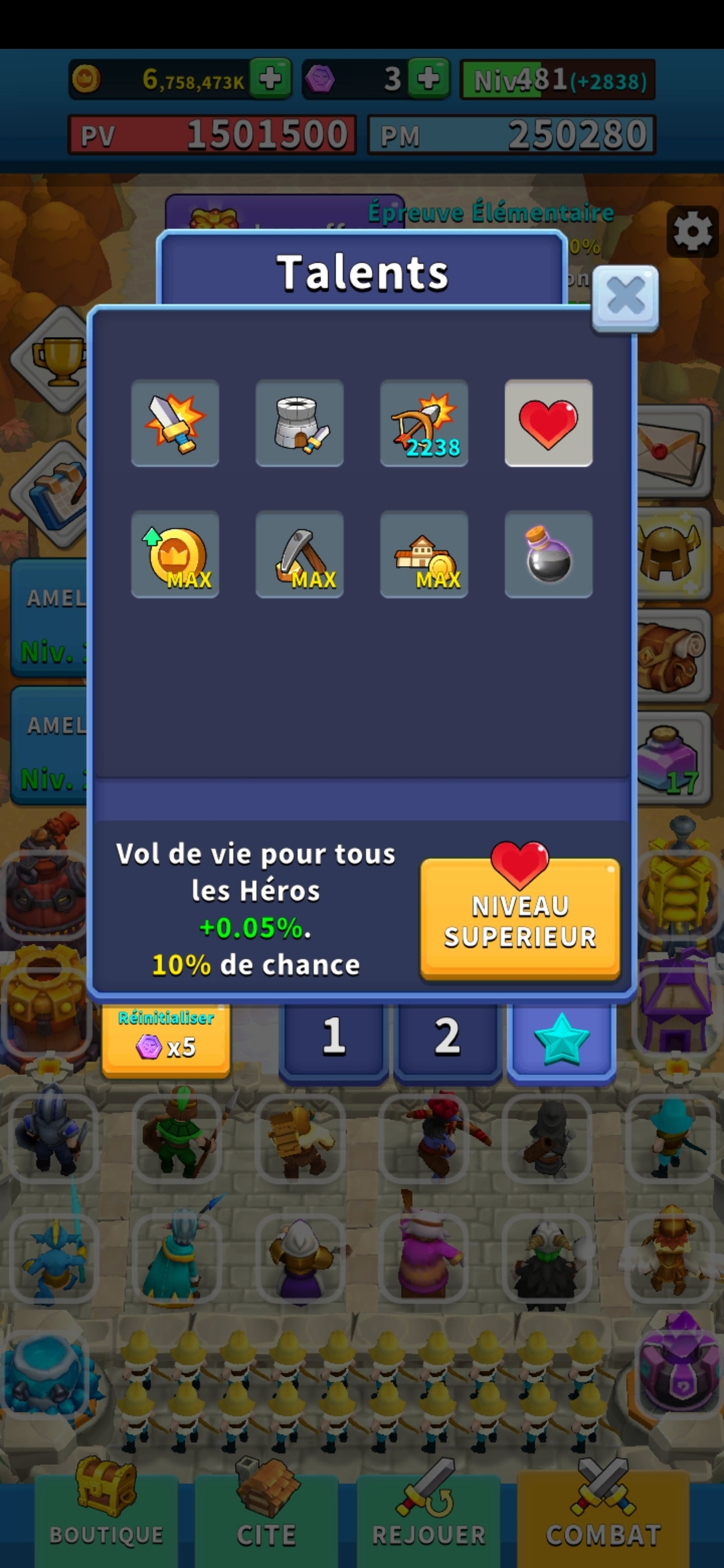
Task: Select the bow talent showing 2238
Action: [424, 423]
